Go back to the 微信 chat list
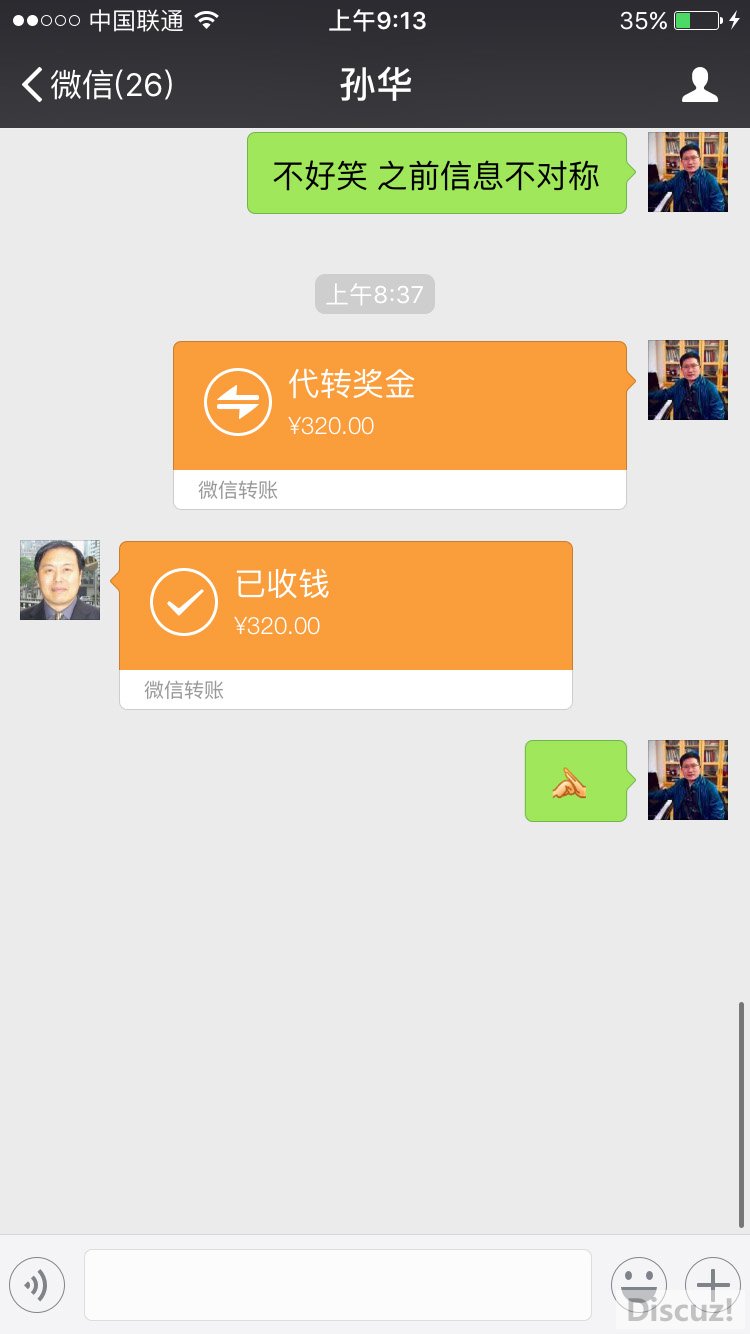This screenshot has width=750, height=1334. point(98,85)
